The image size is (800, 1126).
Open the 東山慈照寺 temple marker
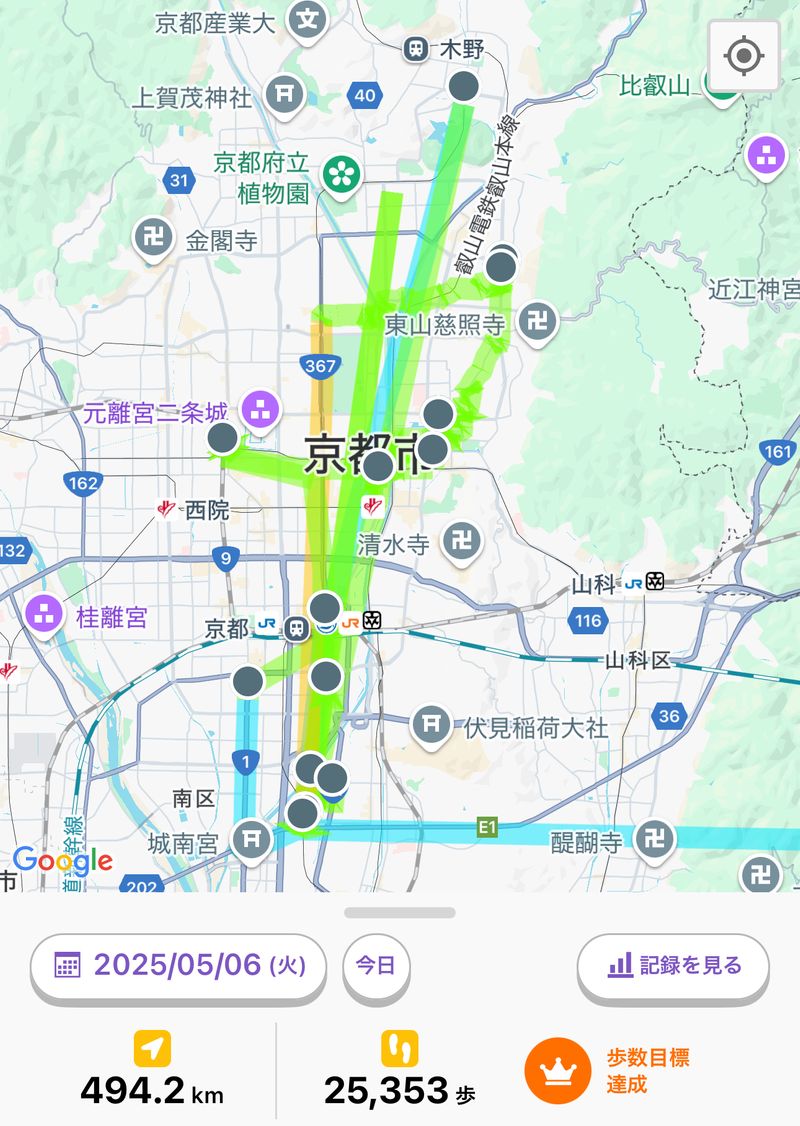point(538,322)
